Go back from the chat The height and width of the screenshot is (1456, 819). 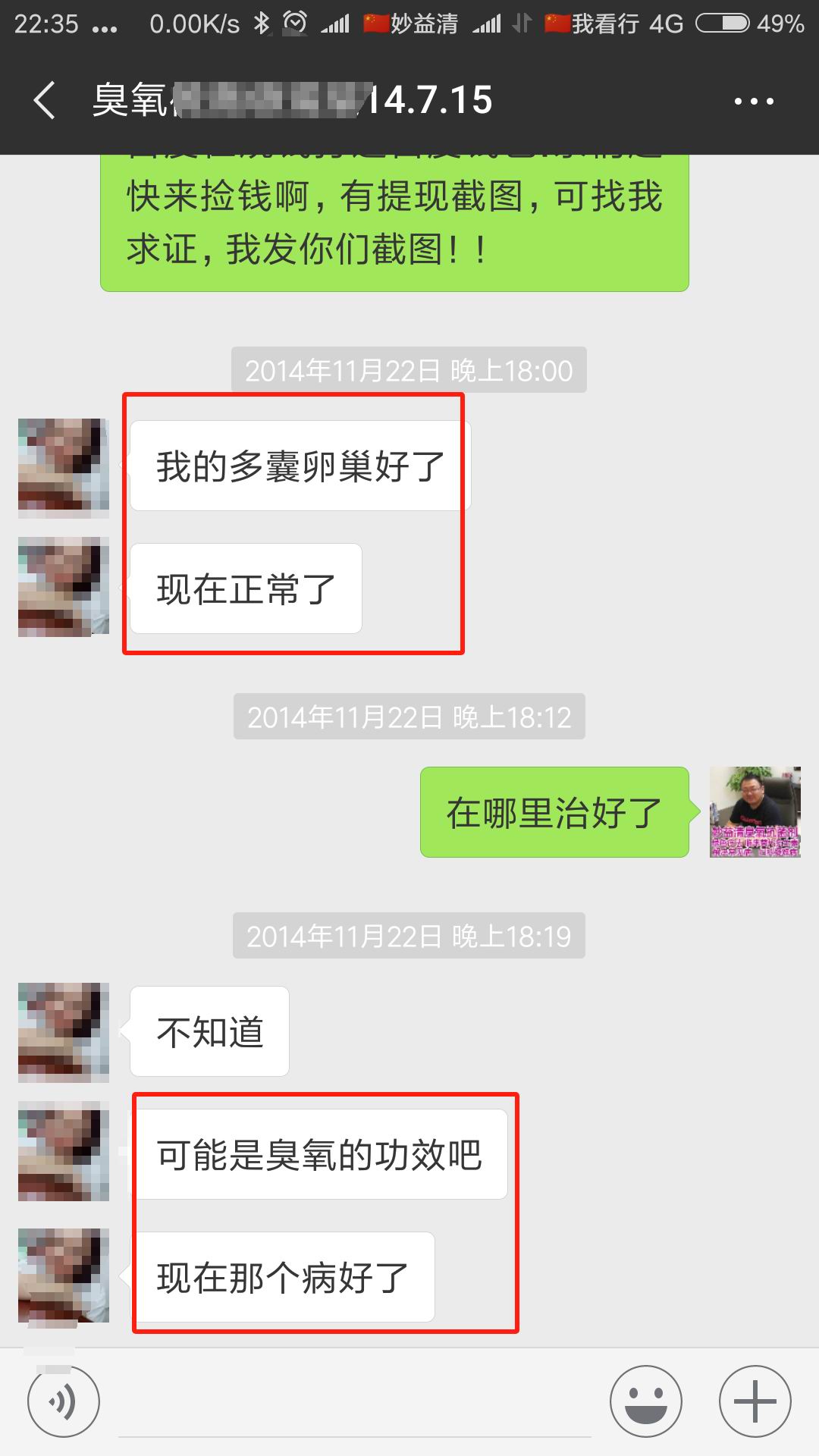click(45, 101)
